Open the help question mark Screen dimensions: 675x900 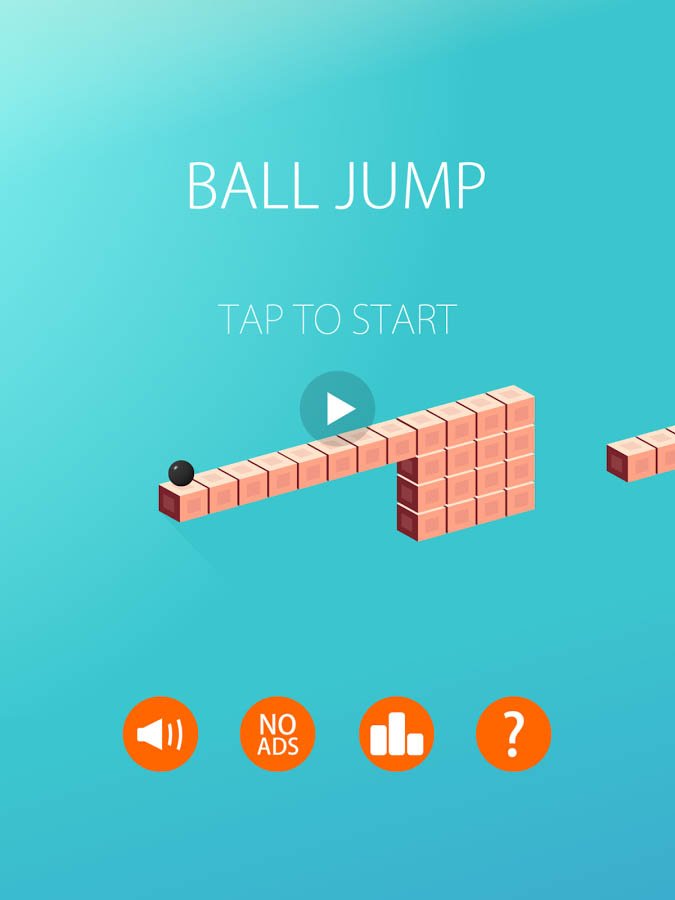tap(513, 734)
